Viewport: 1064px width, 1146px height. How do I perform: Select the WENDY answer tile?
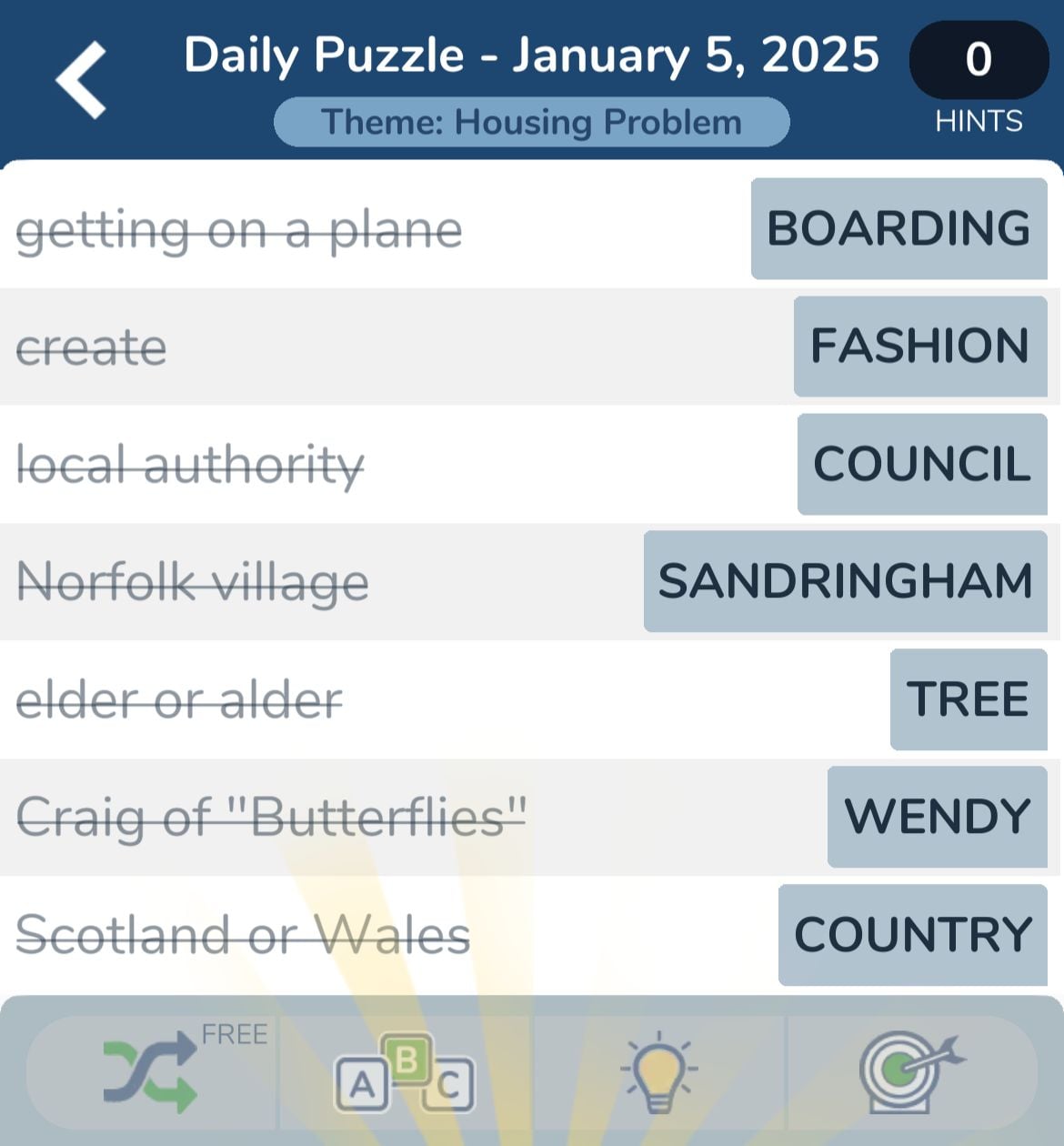coord(937,817)
